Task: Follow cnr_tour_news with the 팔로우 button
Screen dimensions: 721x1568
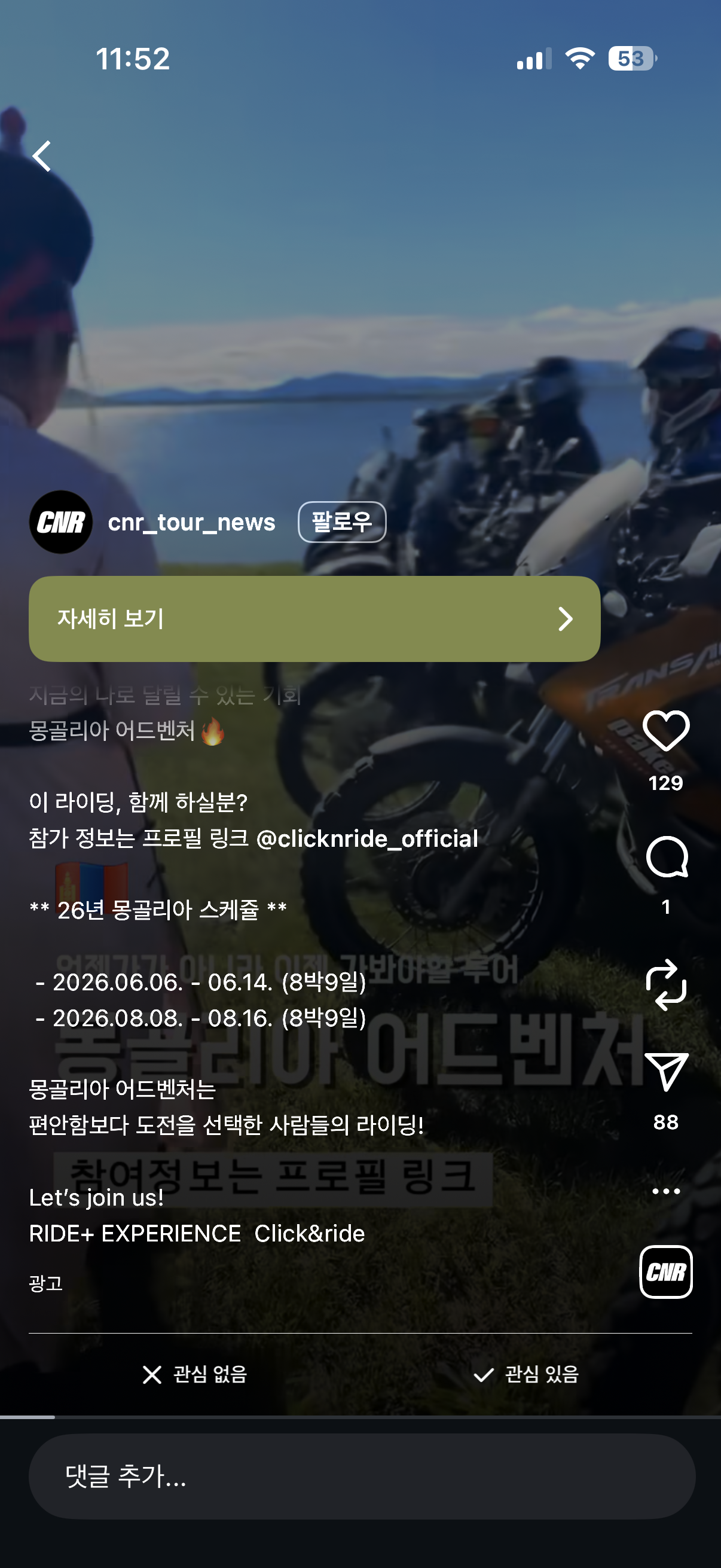Action: pyautogui.click(x=341, y=522)
